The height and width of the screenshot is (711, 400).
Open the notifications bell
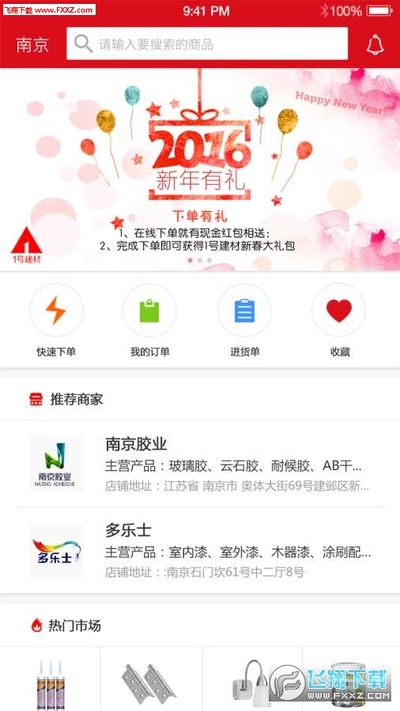(x=375, y=44)
